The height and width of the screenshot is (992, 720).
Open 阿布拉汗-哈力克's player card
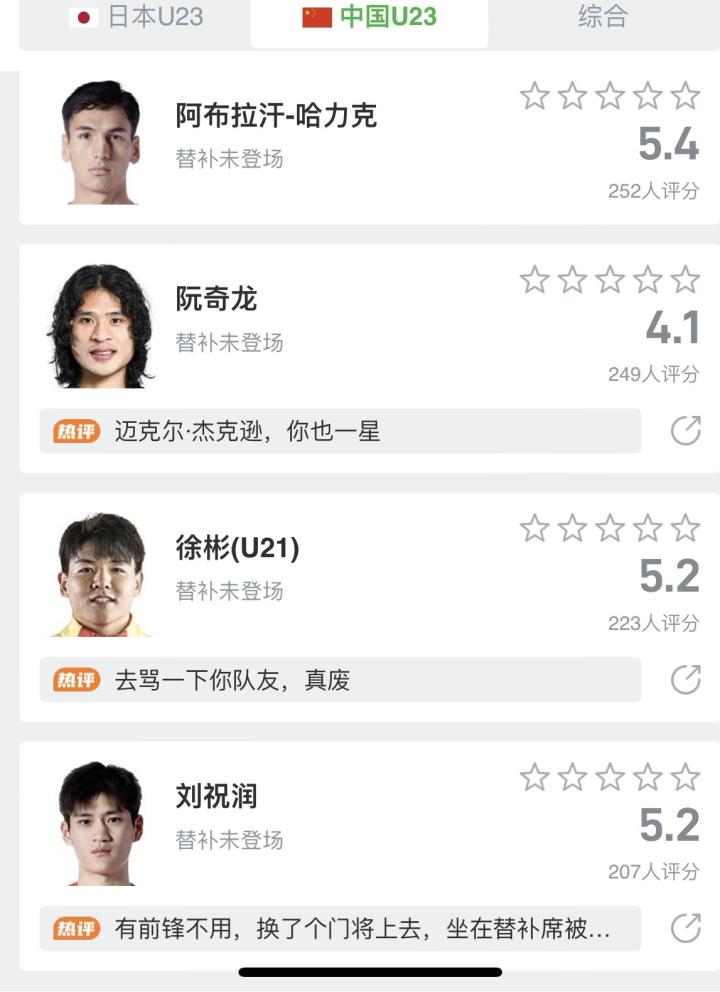pos(276,116)
